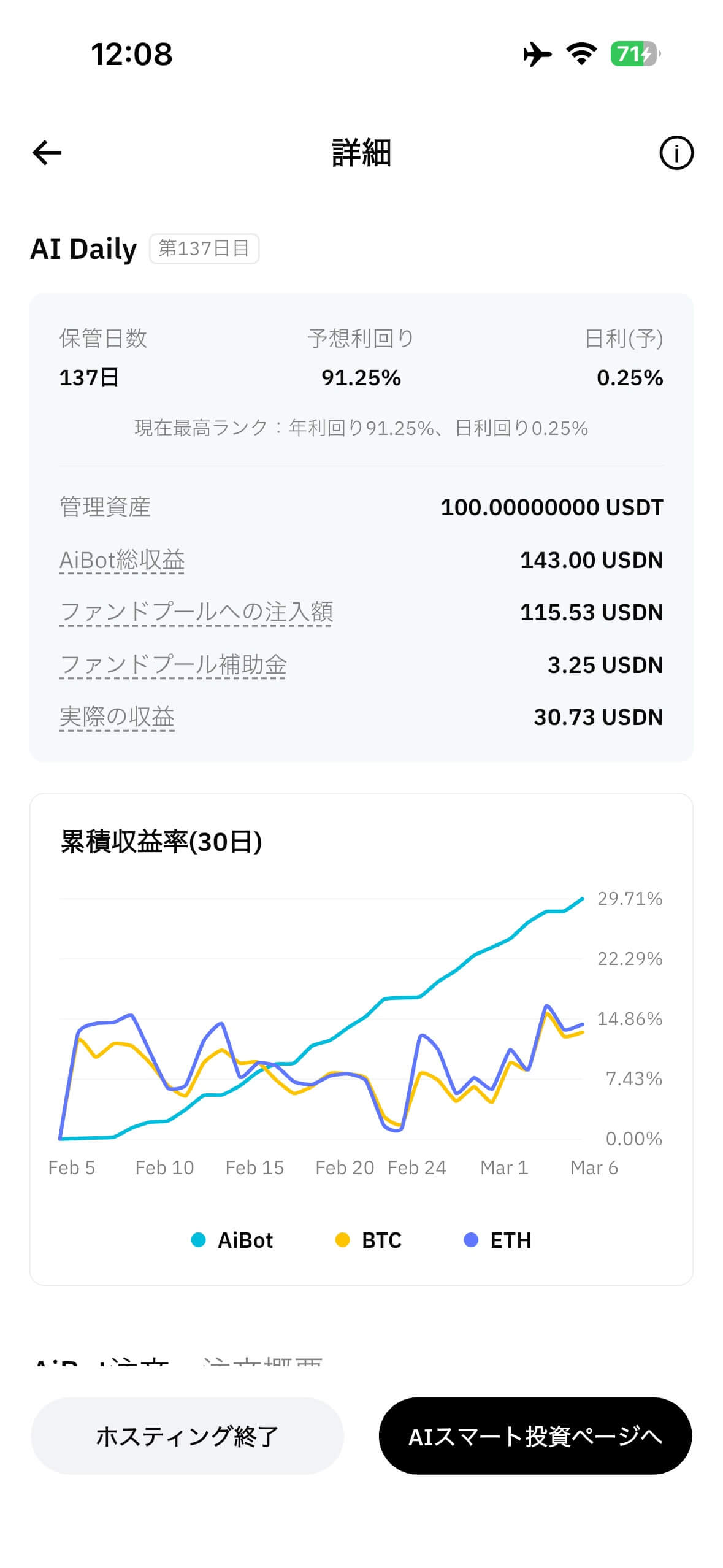Select the 詳細 title in the header
Image resolution: width=723 pixels, height=1568 pixels.
coord(361,153)
